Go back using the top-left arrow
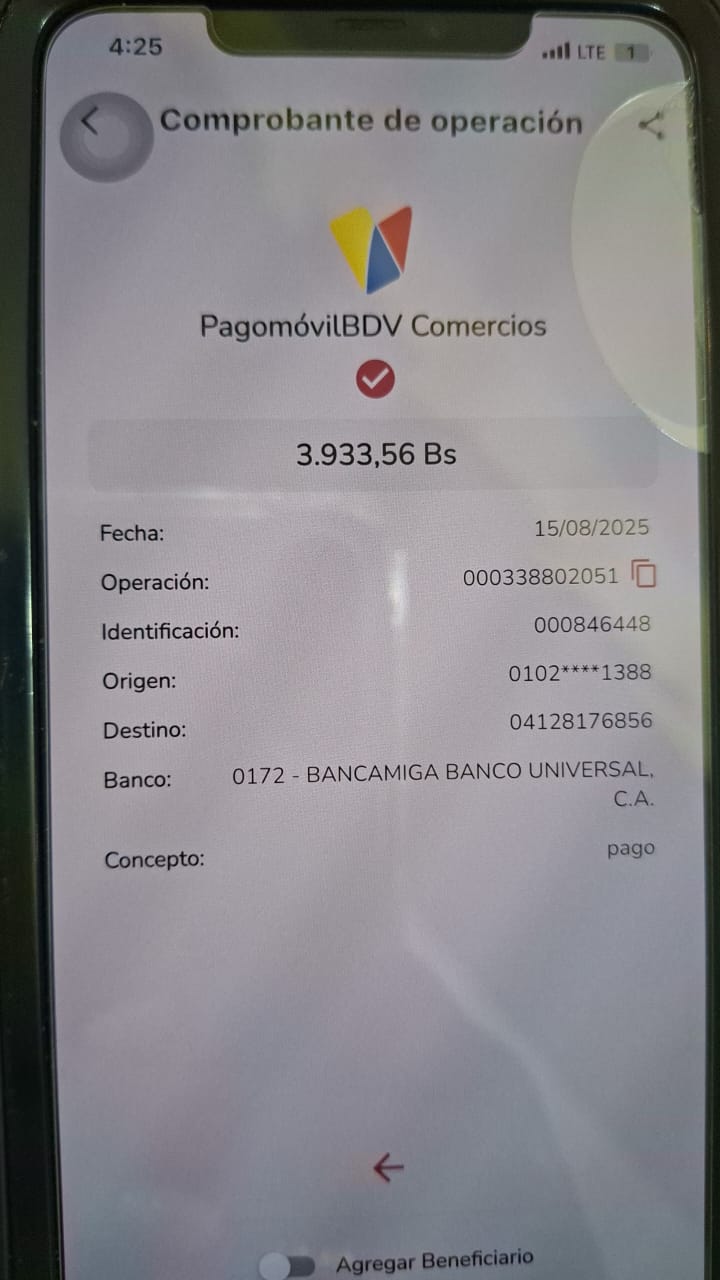The image size is (720, 1280). tap(91, 123)
